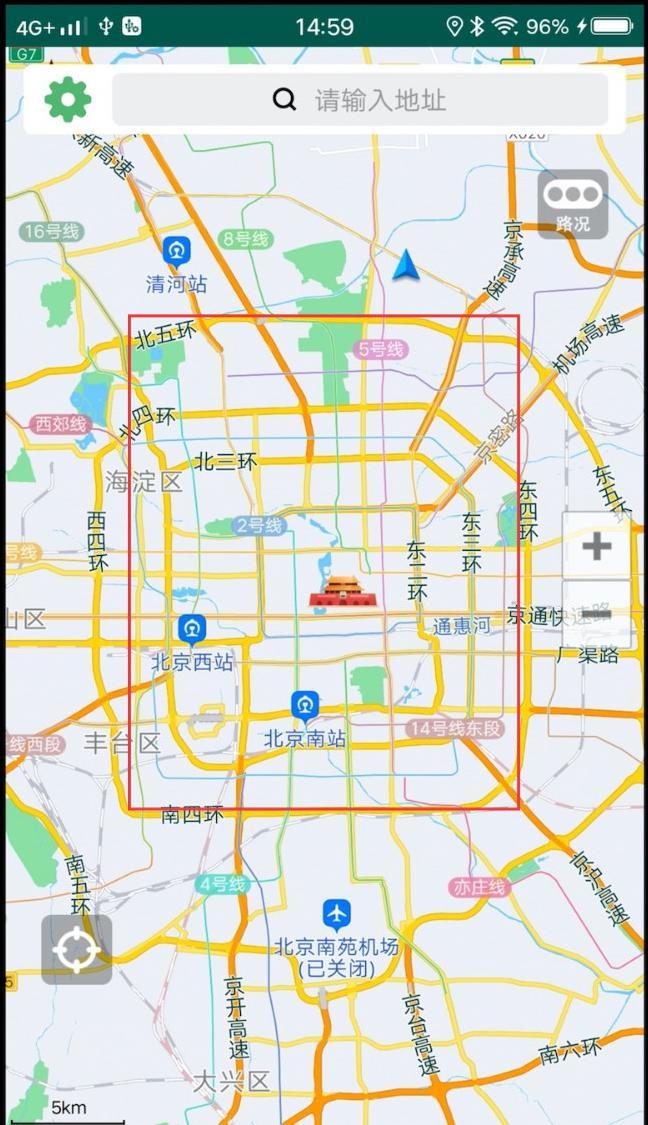This screenshot has height=1125, width=648.
Task: Toggle the 路况 traffic layer button
Action: [573, 204]
